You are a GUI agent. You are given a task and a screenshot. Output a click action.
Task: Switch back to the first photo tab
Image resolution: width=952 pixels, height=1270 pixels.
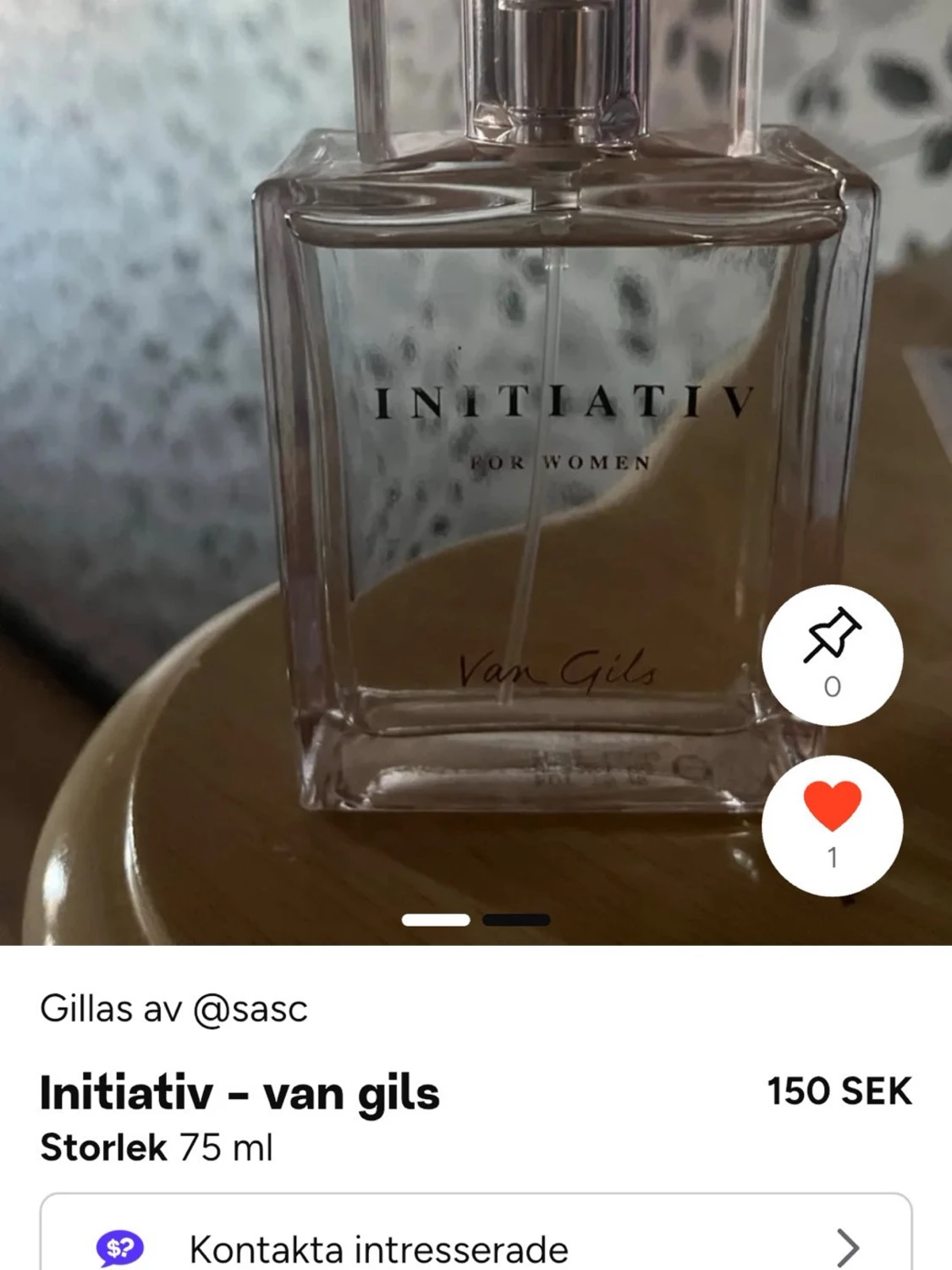tap(437, 918)
